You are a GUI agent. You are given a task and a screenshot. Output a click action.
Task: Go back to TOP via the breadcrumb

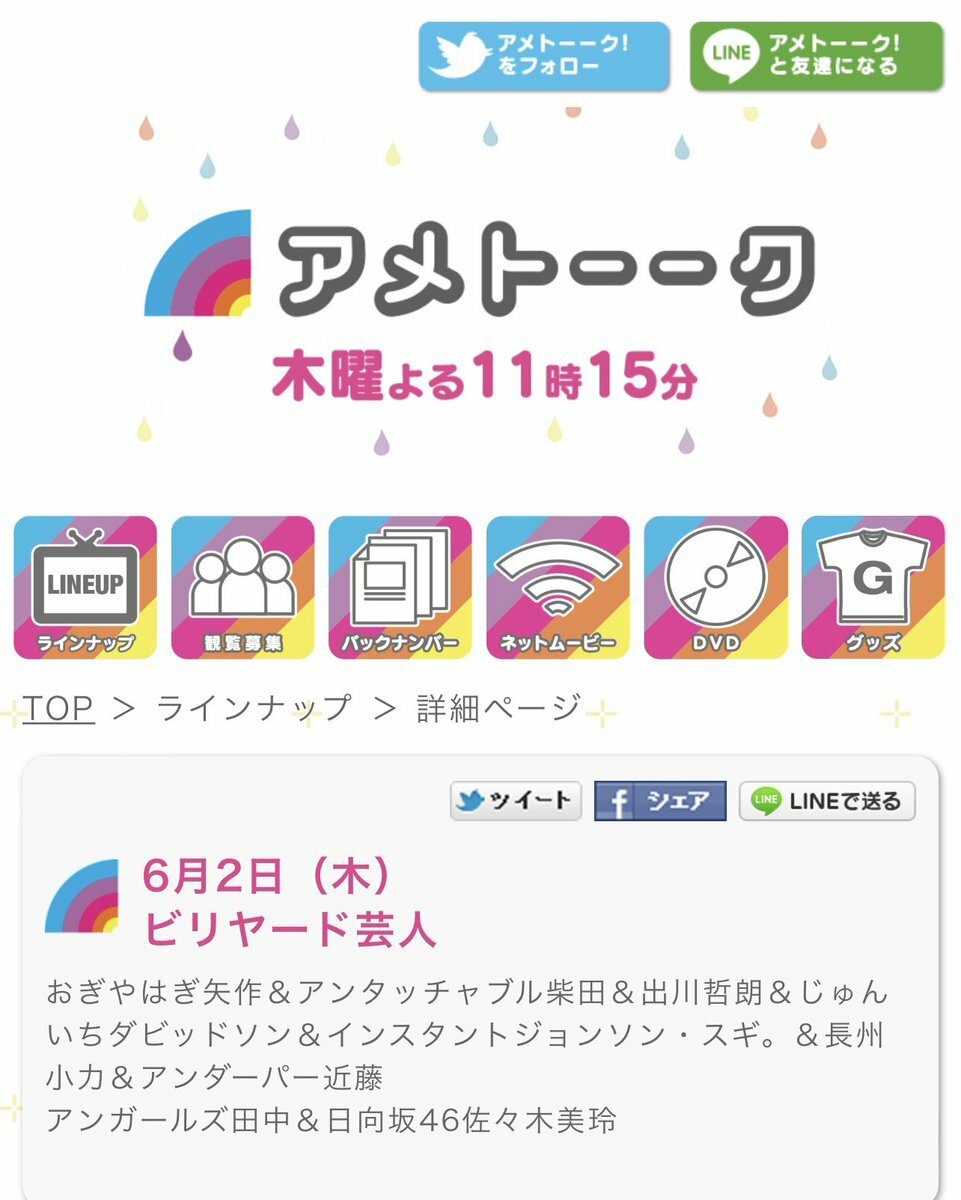tap(58, 708)
